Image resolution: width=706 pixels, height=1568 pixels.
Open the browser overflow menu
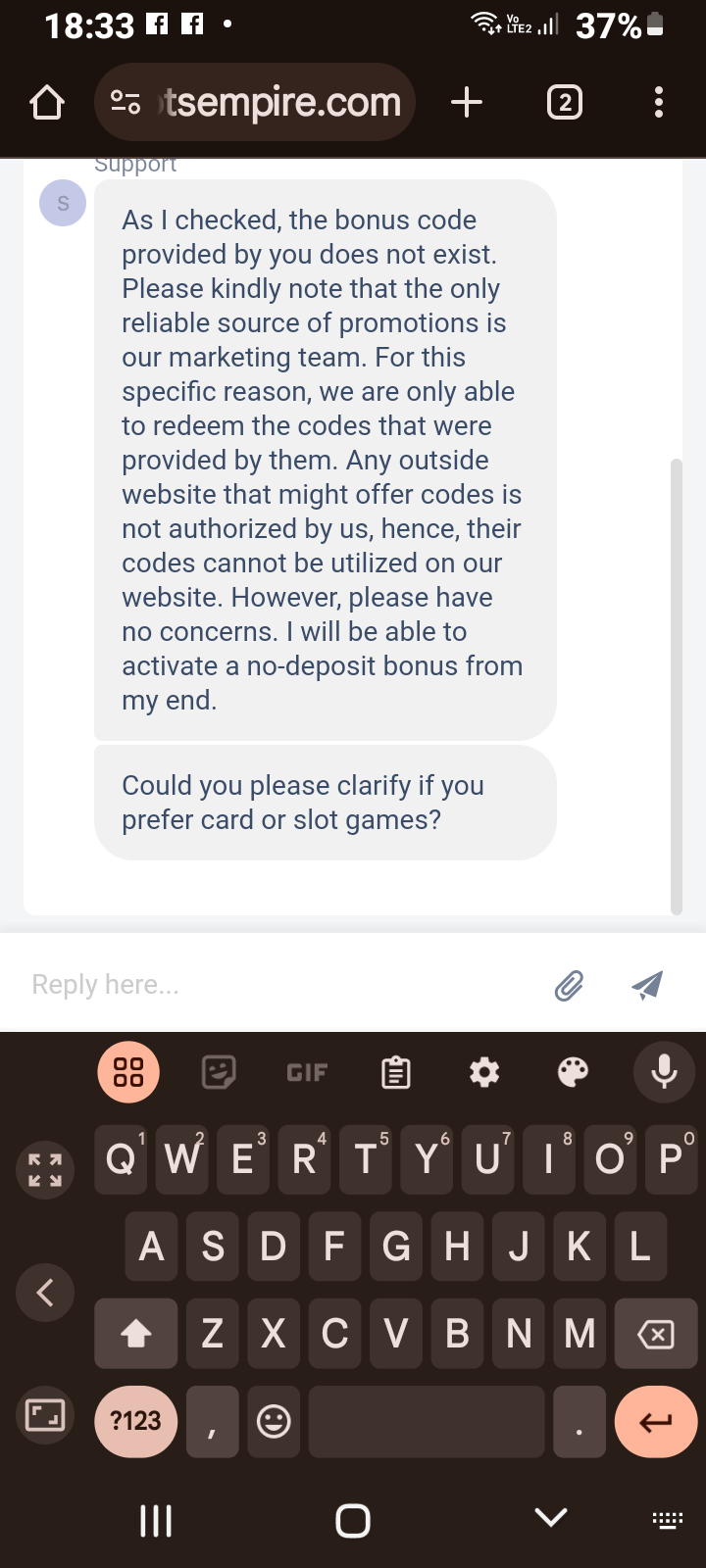point(659,102)
